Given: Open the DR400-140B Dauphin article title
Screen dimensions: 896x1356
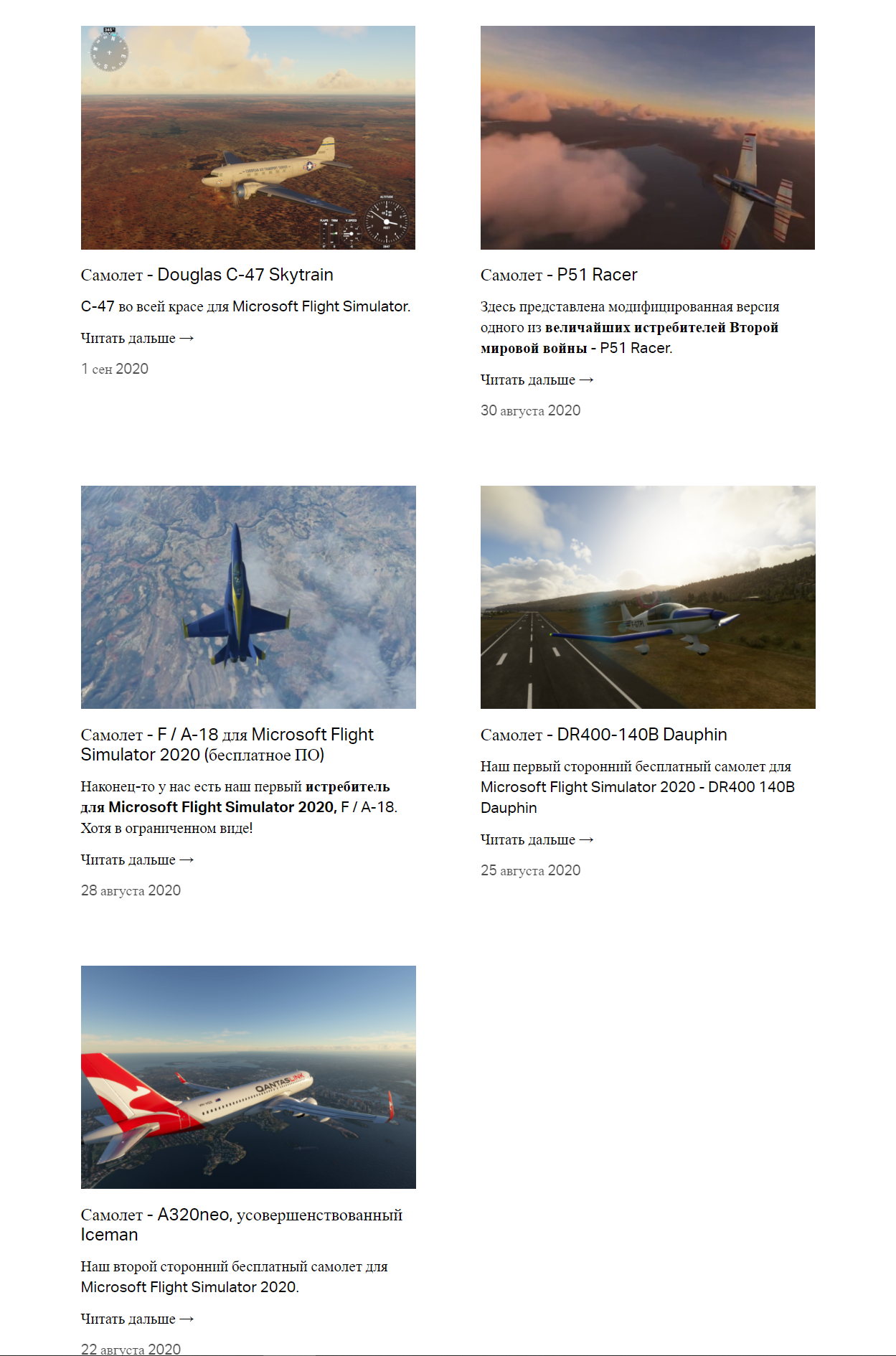Looking at the screenshot, I should (603, 735).
